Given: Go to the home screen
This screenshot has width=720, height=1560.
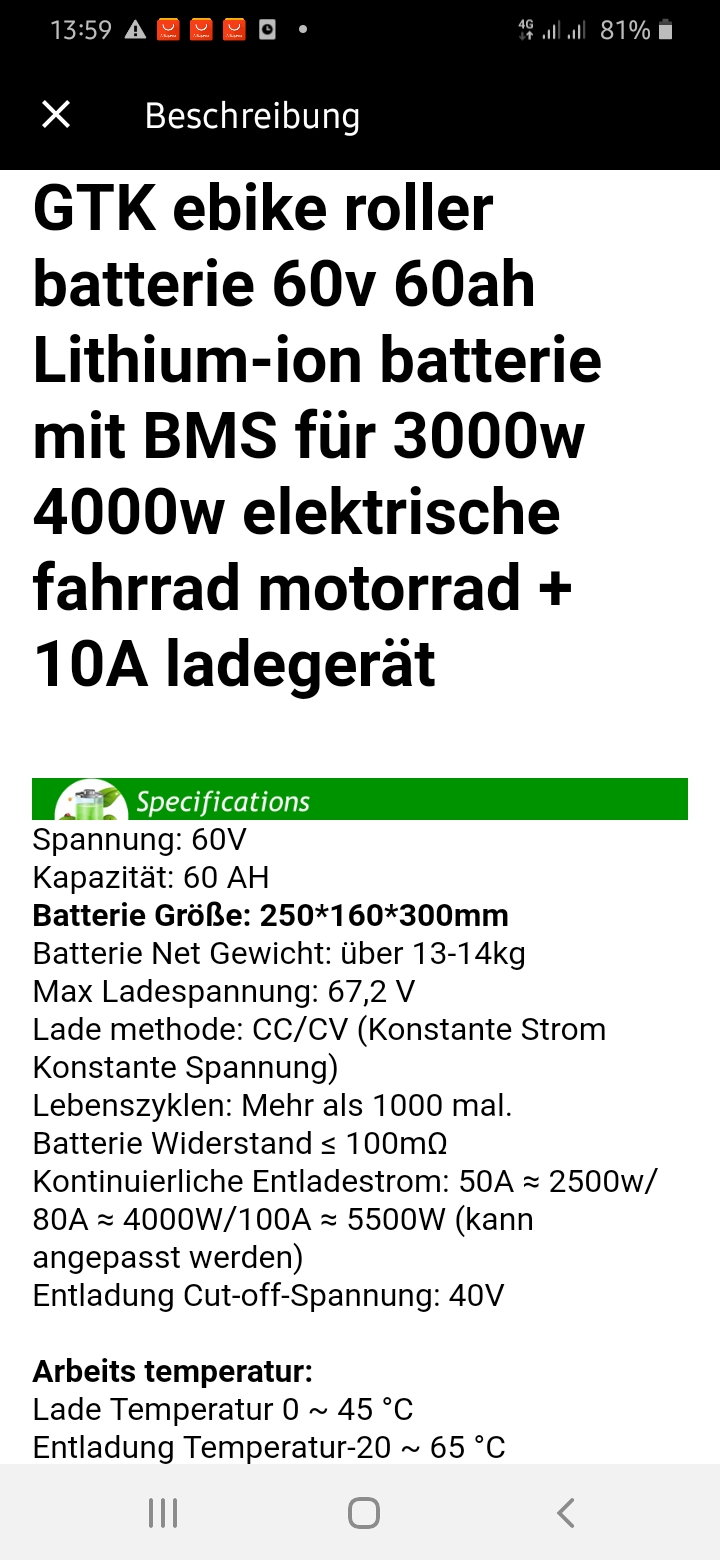Looking at the screenshot, I should pyautogui.click(x=363, y=1512).
